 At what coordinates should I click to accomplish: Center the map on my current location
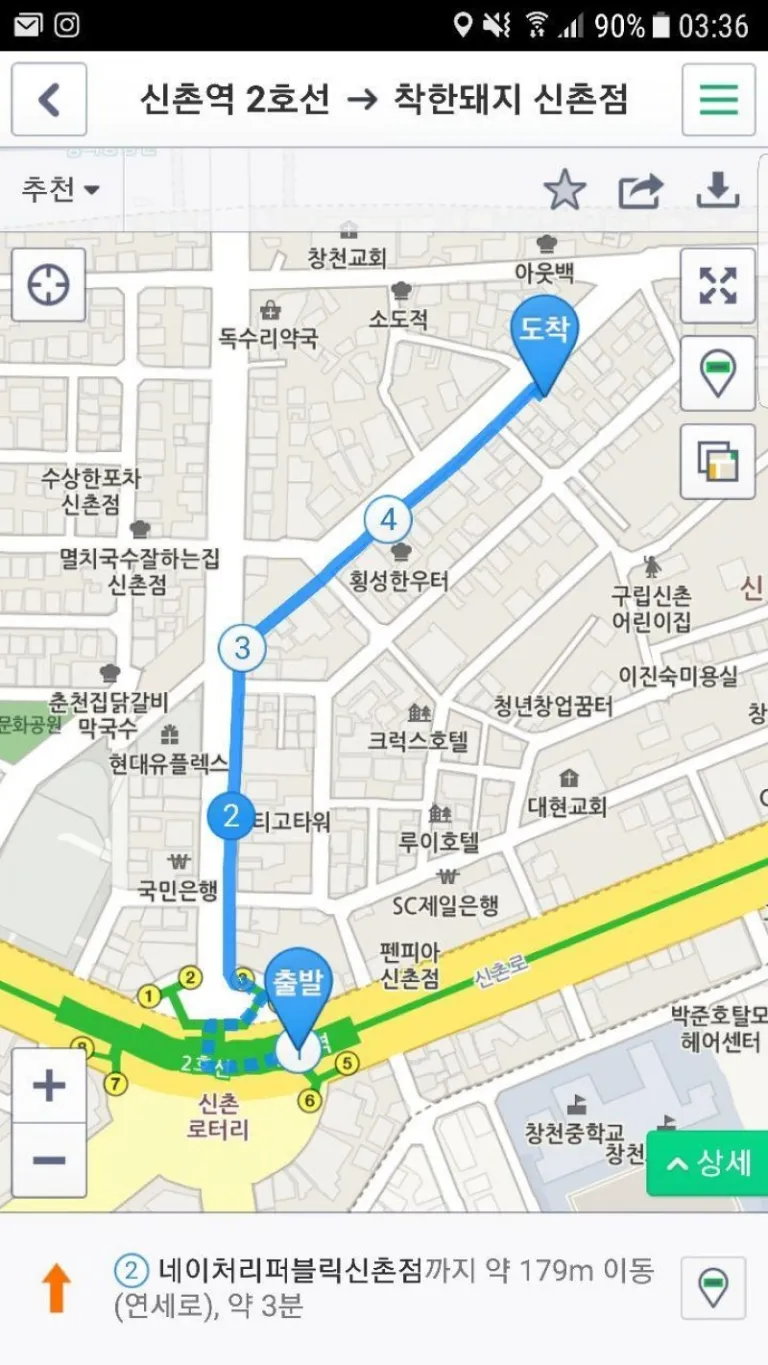point(48,286)
